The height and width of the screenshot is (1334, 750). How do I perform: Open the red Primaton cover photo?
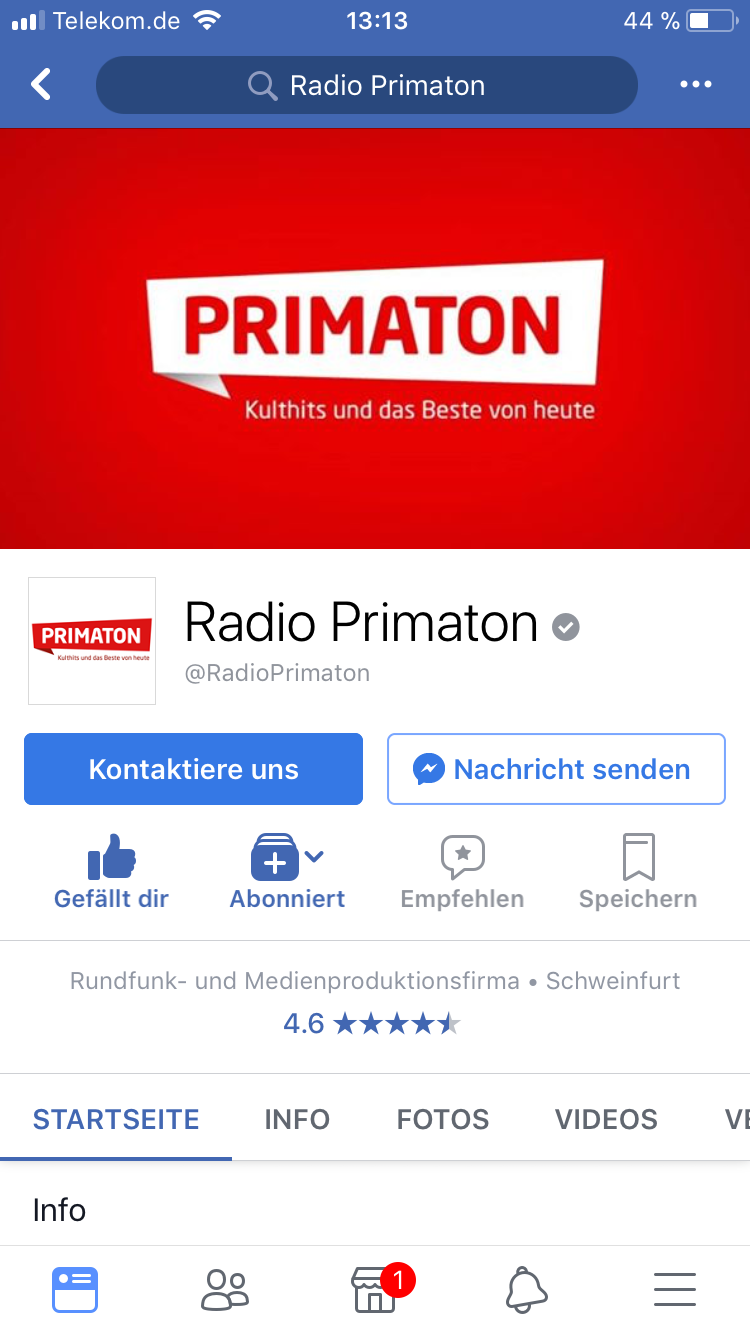(375, 339)
